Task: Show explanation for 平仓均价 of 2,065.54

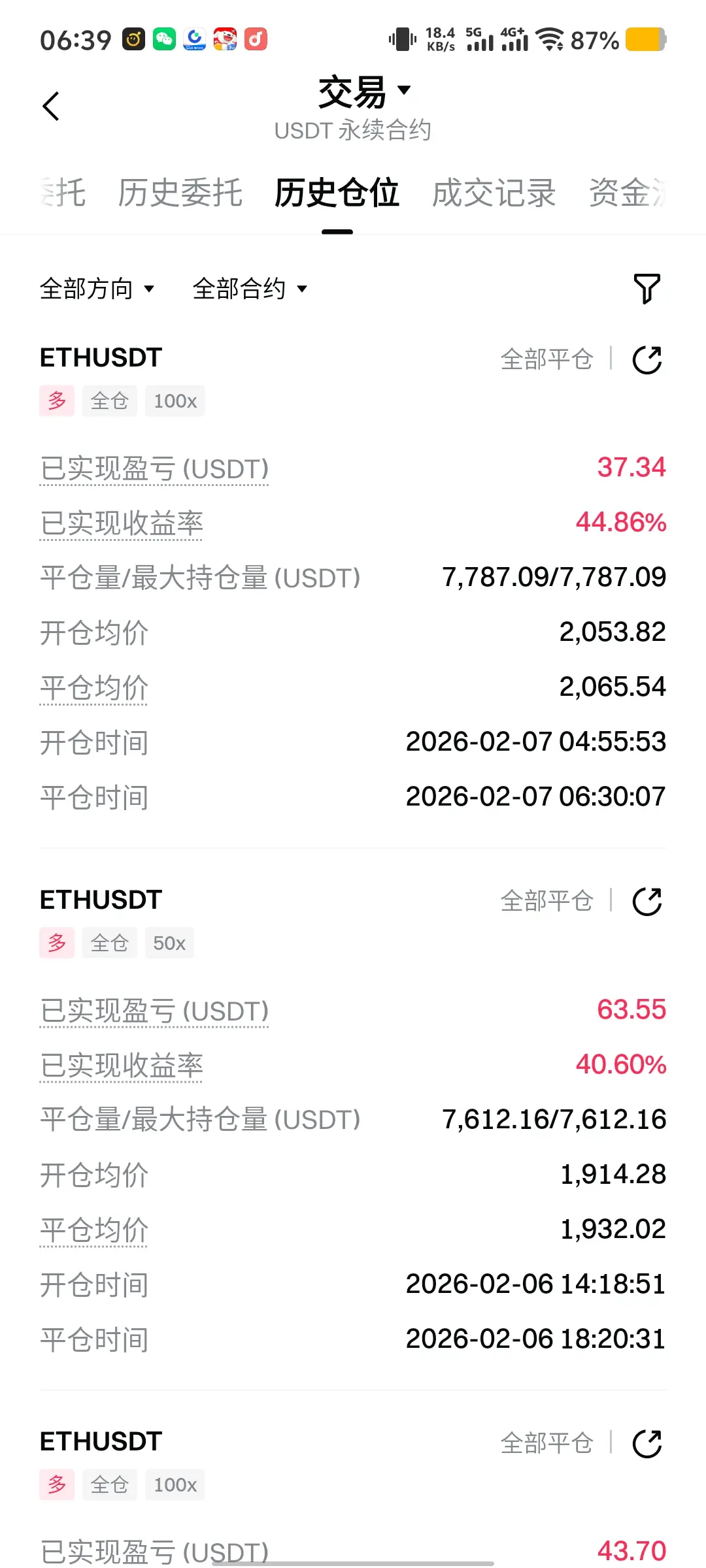Action: coord(94,688)
